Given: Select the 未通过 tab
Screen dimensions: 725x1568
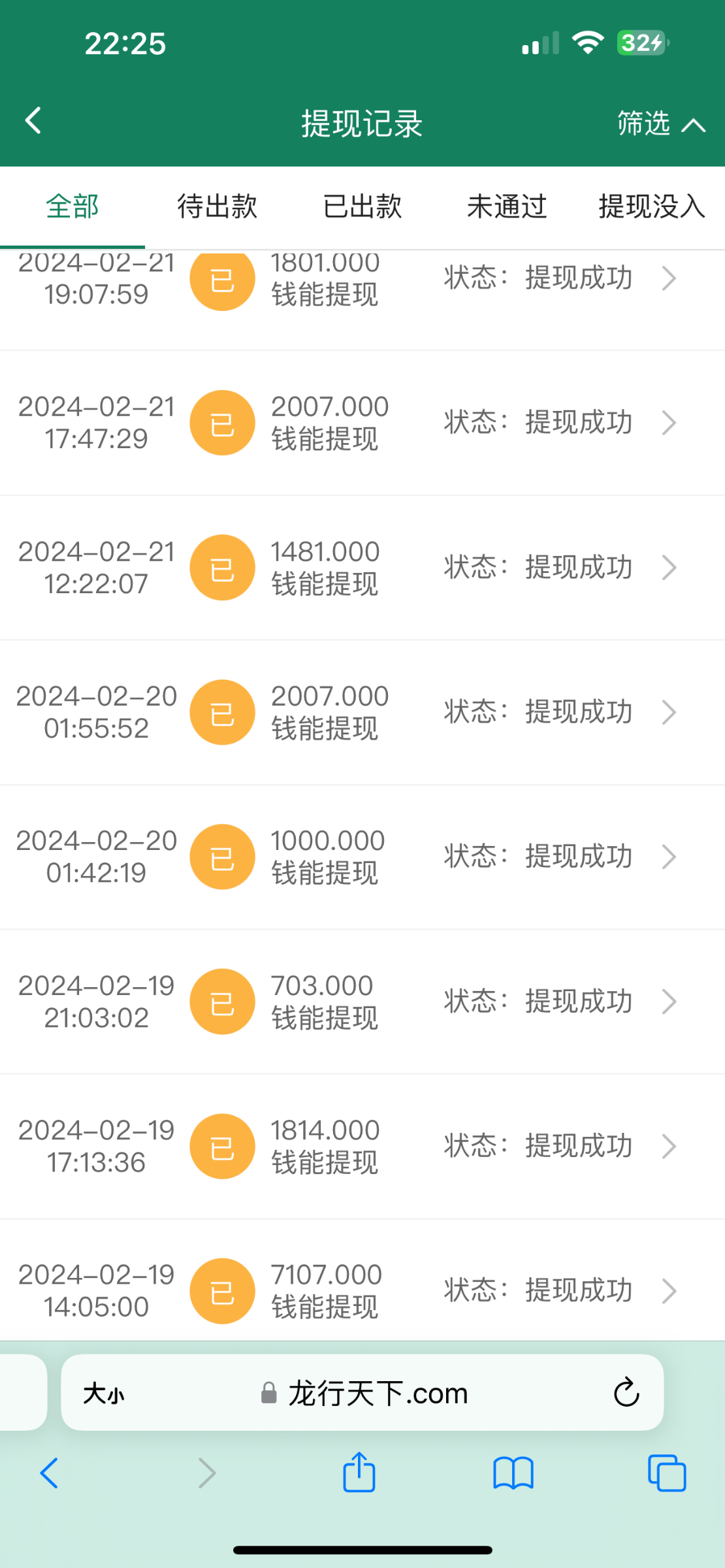Looking at the screenshot, I should 506,206.
